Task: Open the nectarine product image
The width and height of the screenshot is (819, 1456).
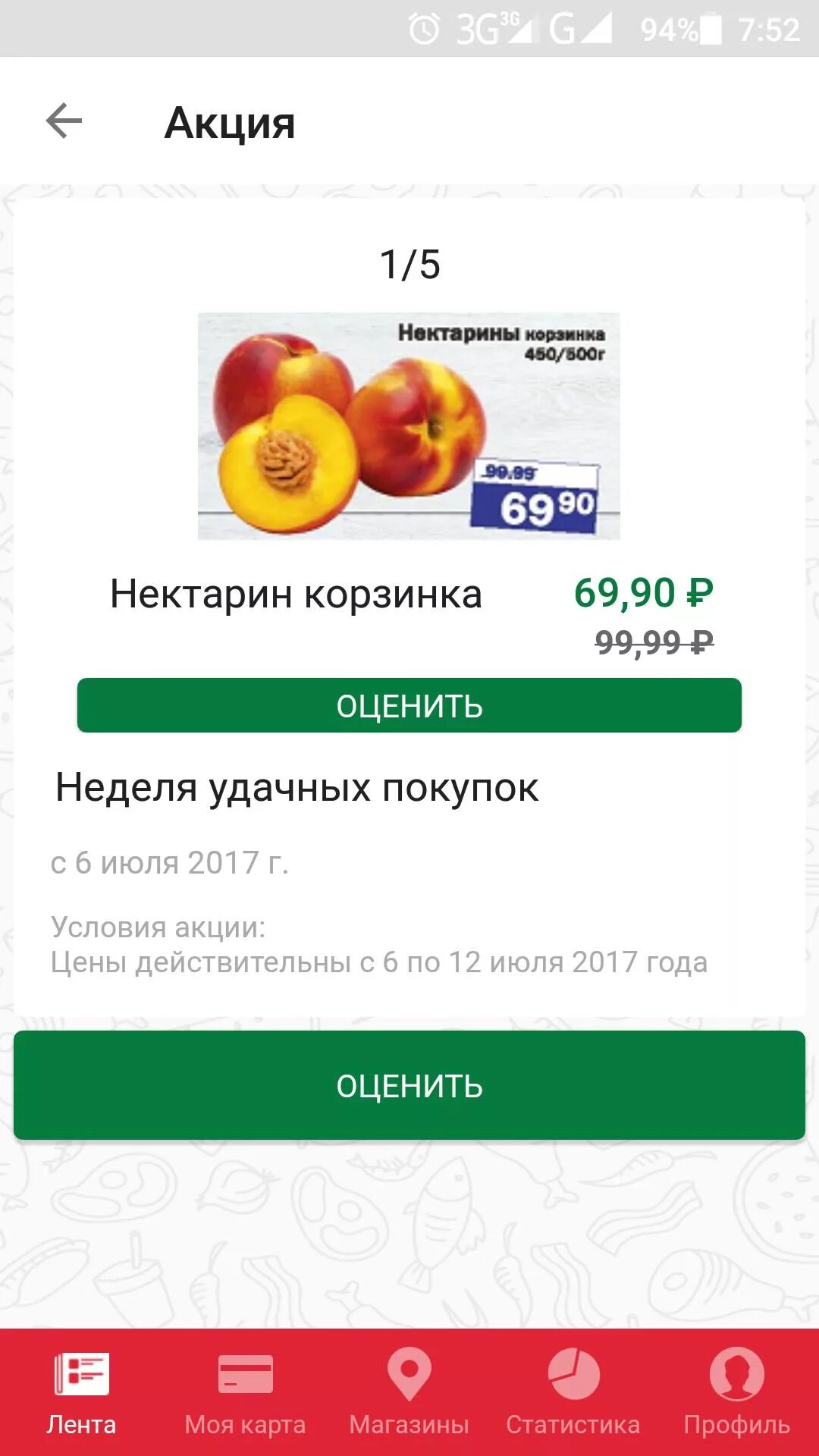Action: click(409, 425)
